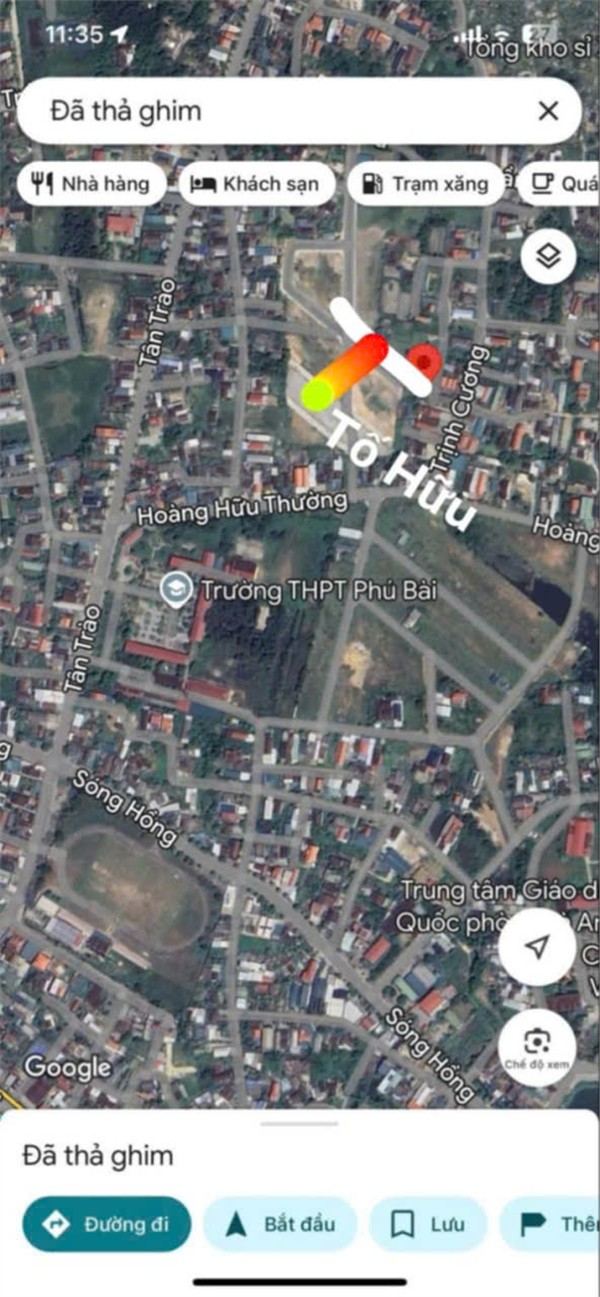
Task: Clear the dropped pin search with X
Action: coord(548,111)
